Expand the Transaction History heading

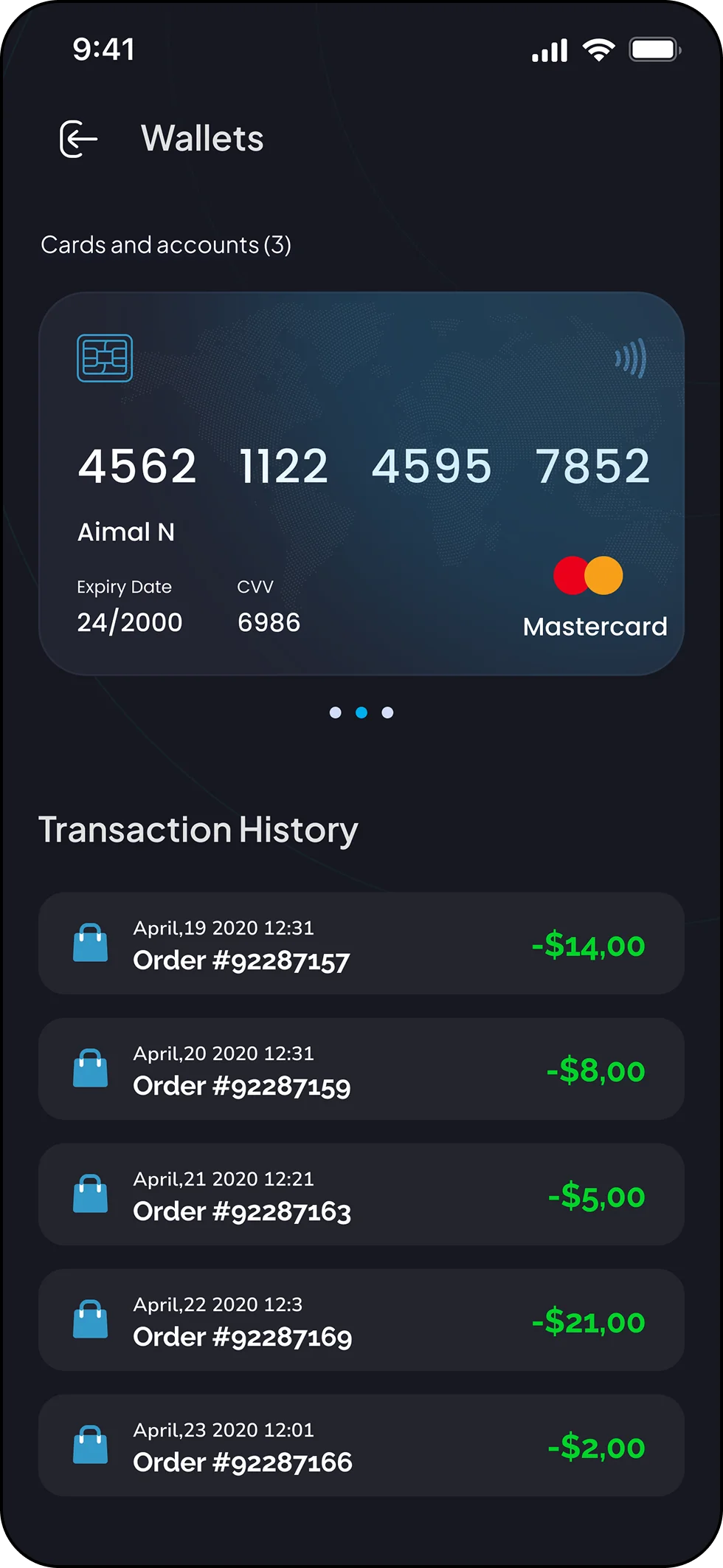[199, 829]
